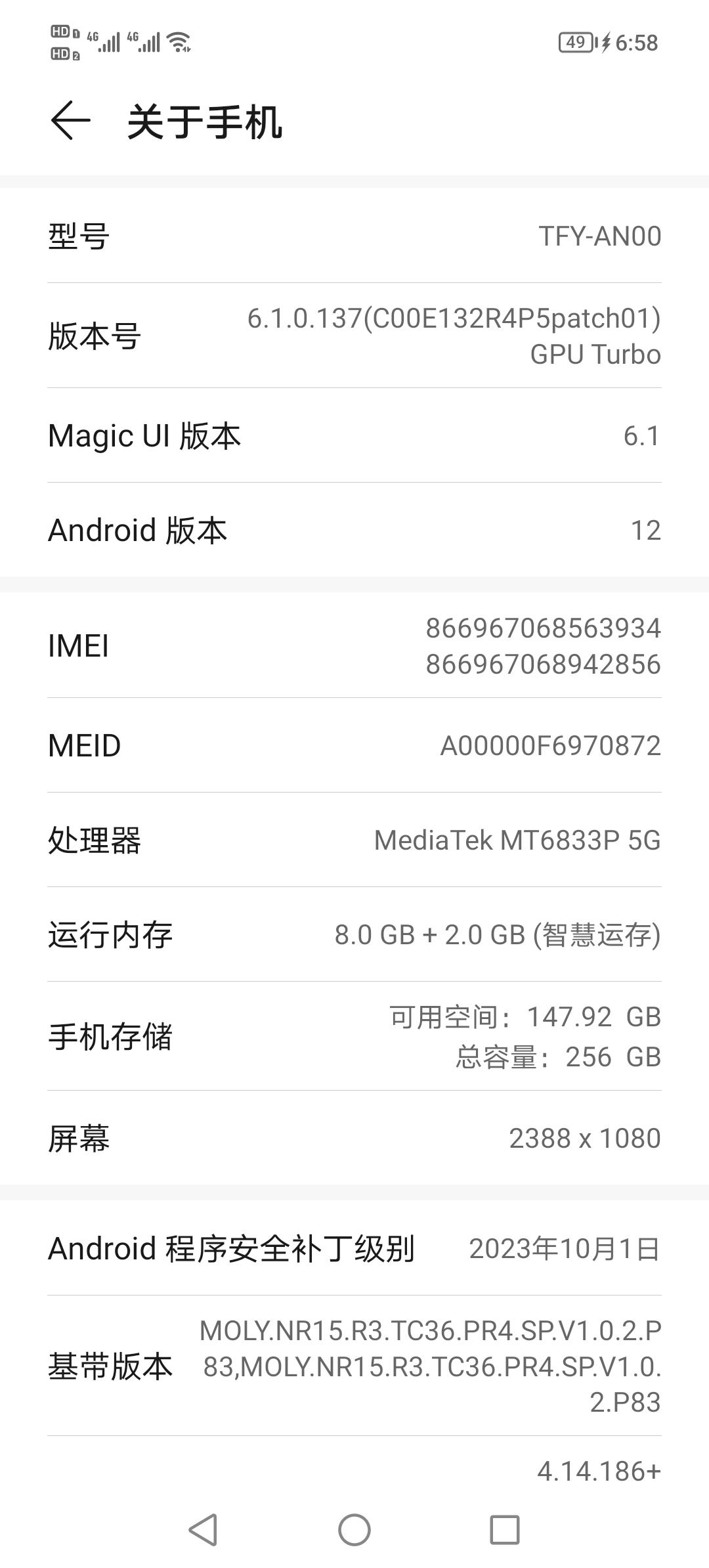Tap the Android 版本 row
Viewport: 709px width, 1568px height.
(354, 530)
